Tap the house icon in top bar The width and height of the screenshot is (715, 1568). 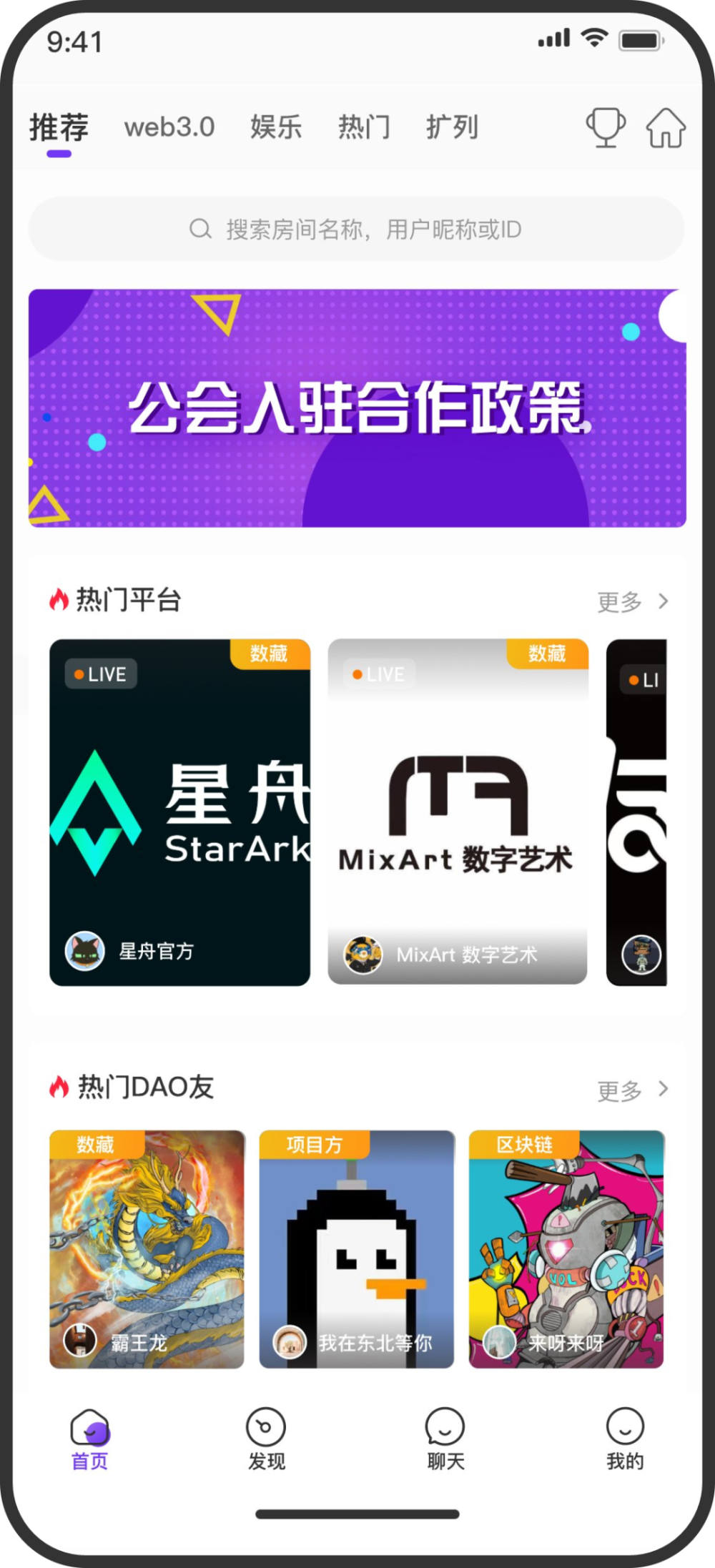666,128
